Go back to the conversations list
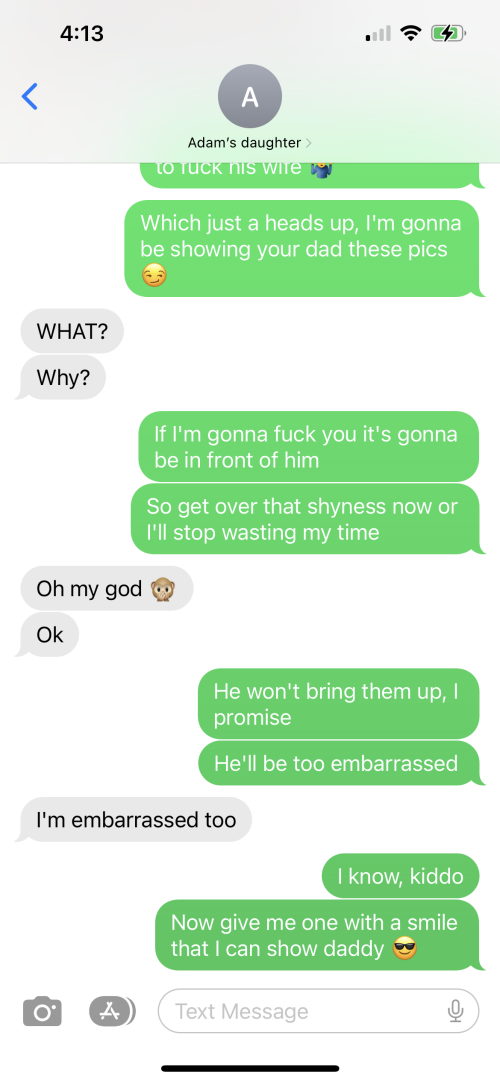The width and height of the screenshot is (500, 1082). 30,97
